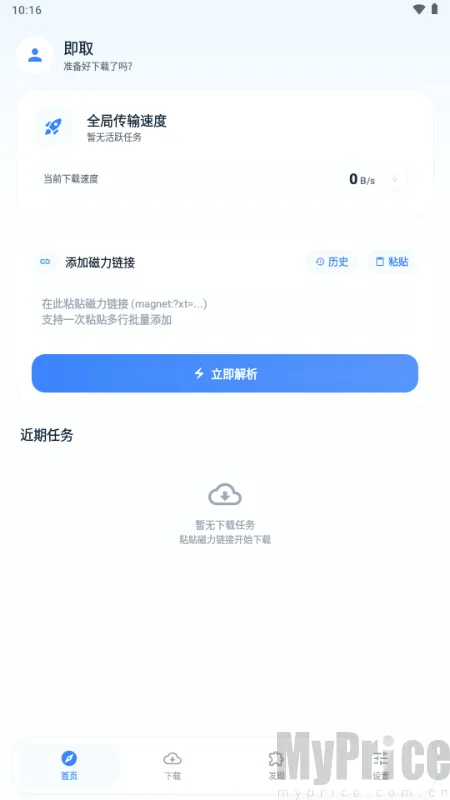Go to the 设置 tab
This screenshot has width=450, height=800.
click(381, 766)
